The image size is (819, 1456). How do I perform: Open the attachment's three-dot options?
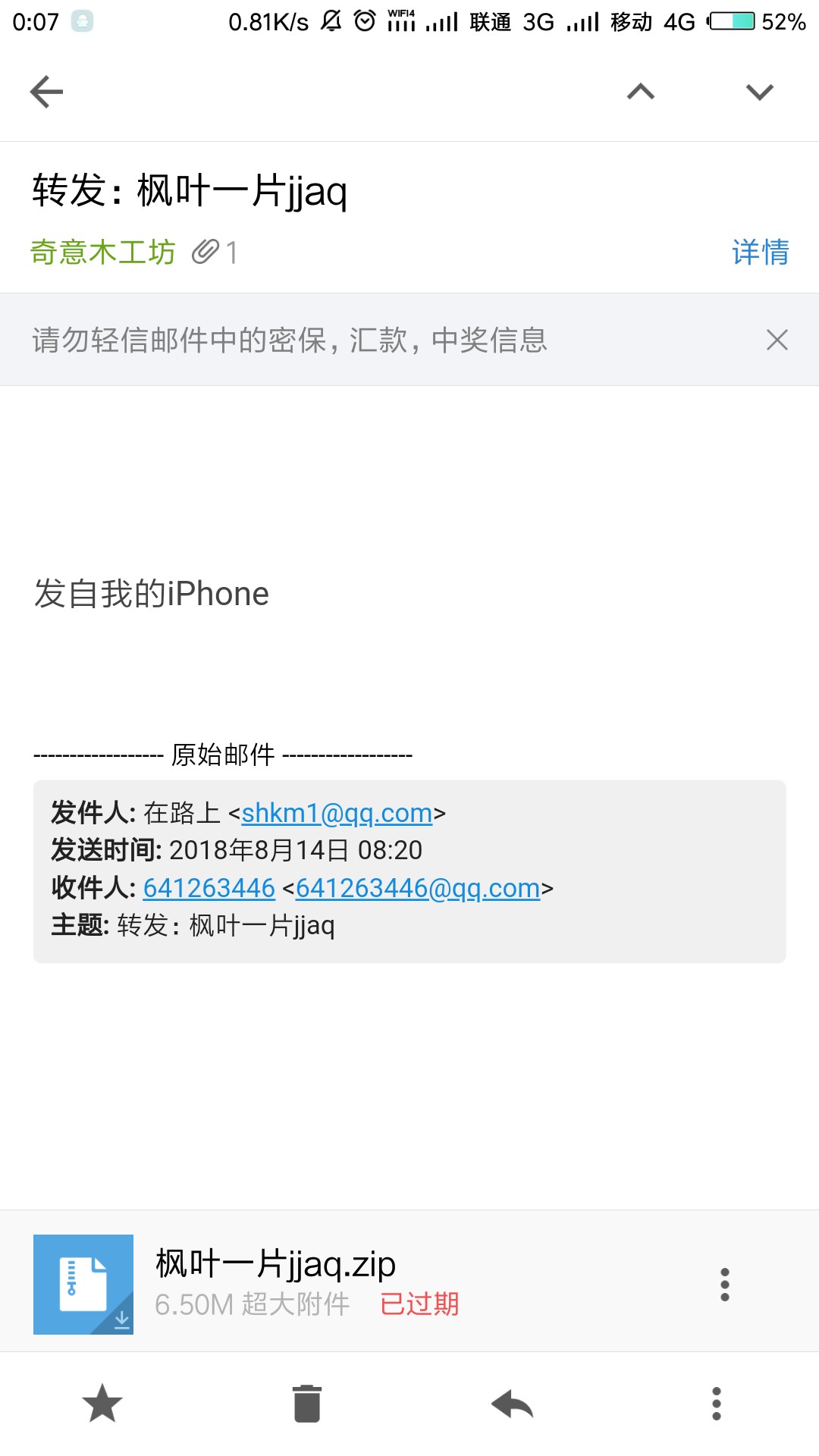pos(725,1284)
